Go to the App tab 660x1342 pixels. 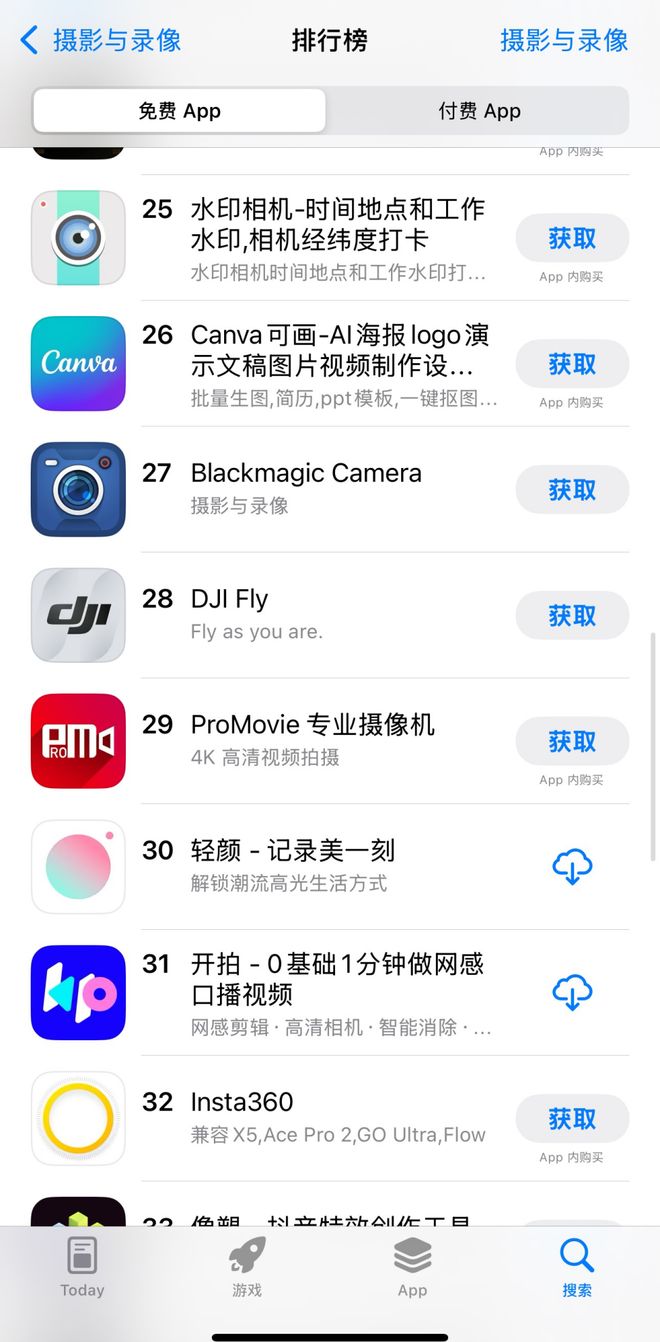[x=412, y=1266]
